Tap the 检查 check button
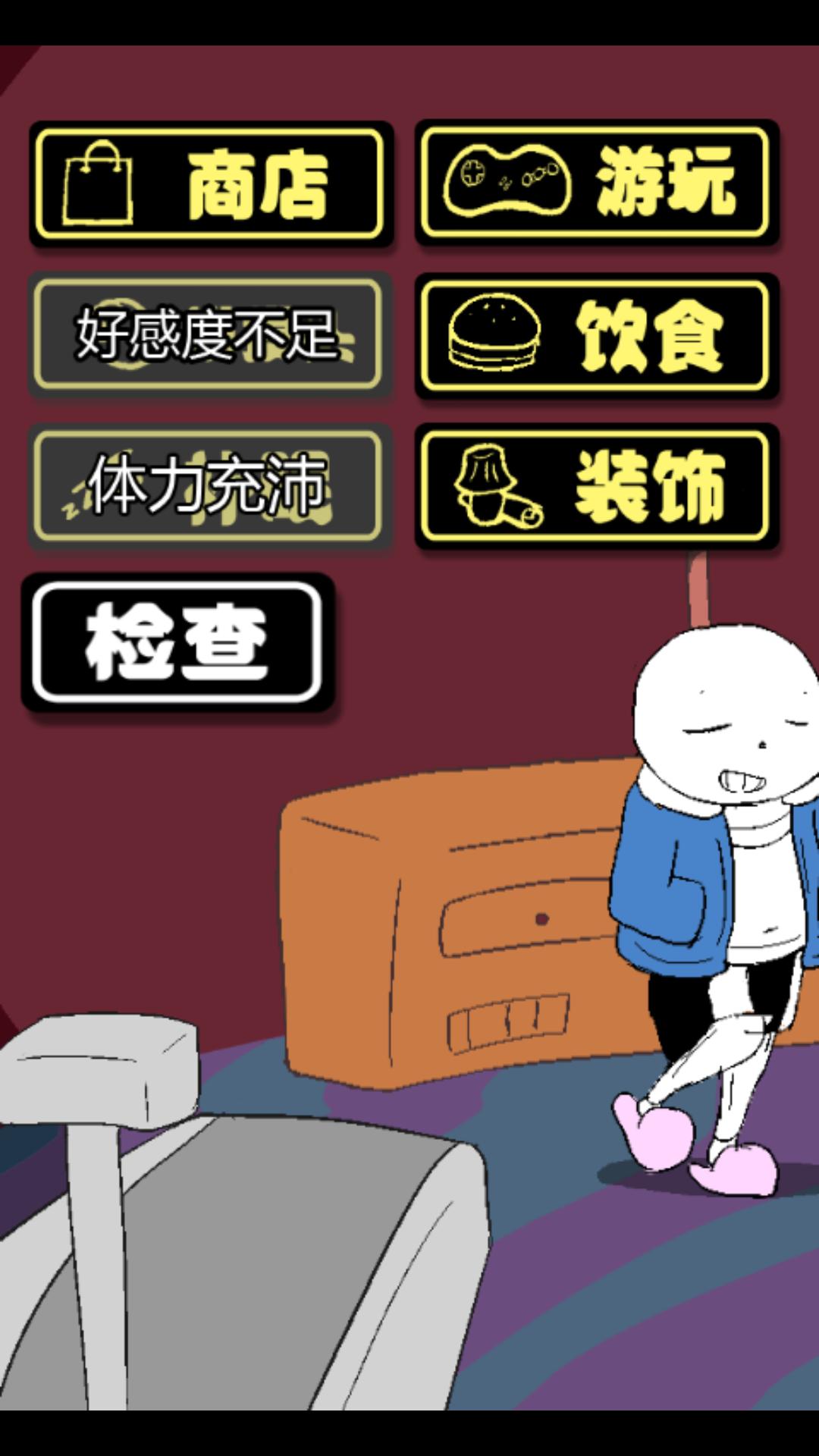 point(177,642)
